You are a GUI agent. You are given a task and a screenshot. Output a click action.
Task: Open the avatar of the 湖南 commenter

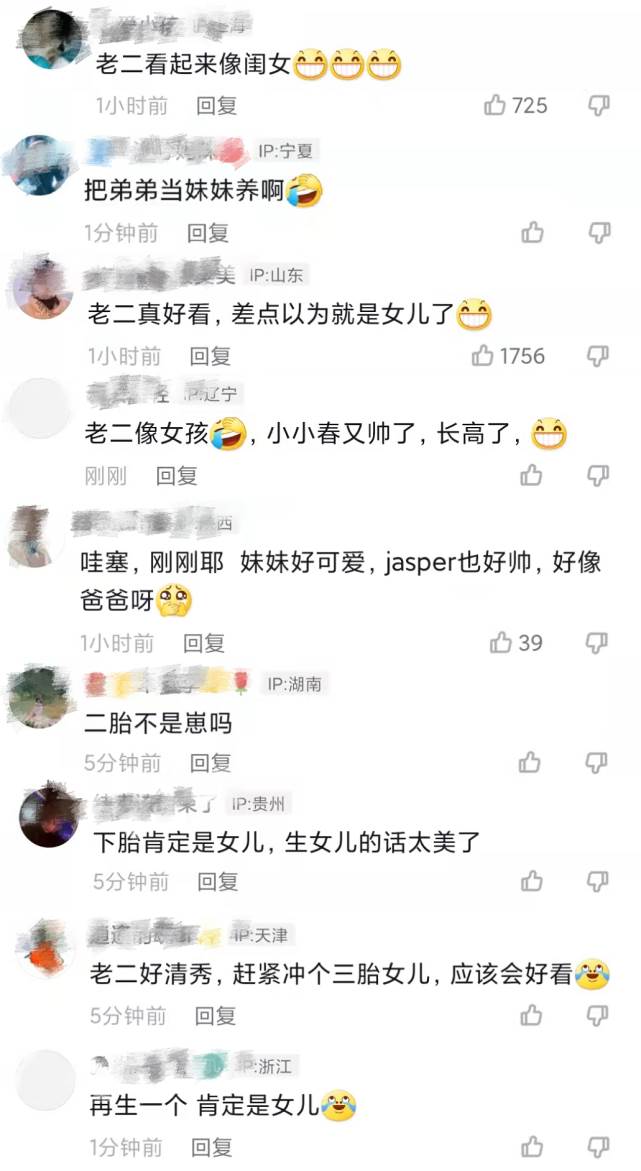click(x=40, y=696)
